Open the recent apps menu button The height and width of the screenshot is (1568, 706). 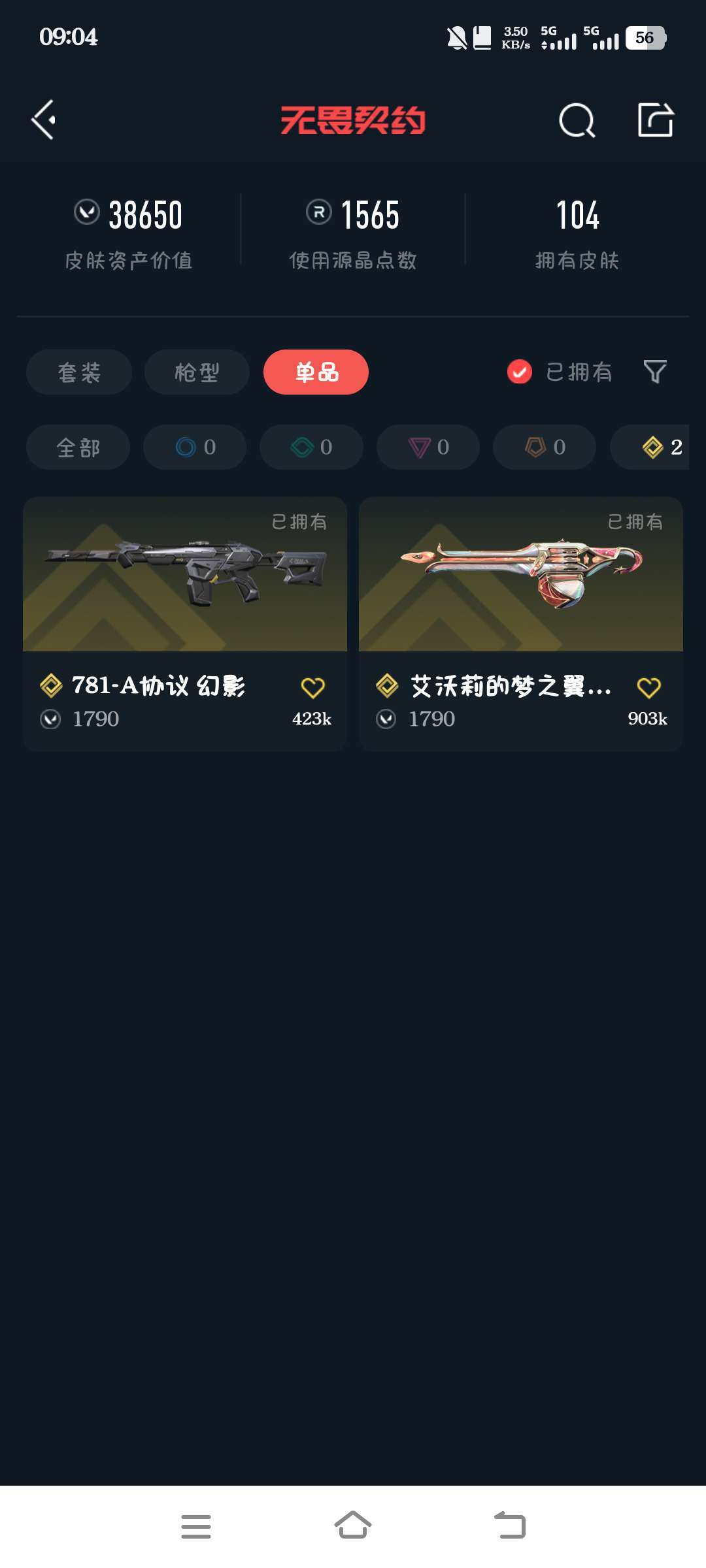[195, 1526]
